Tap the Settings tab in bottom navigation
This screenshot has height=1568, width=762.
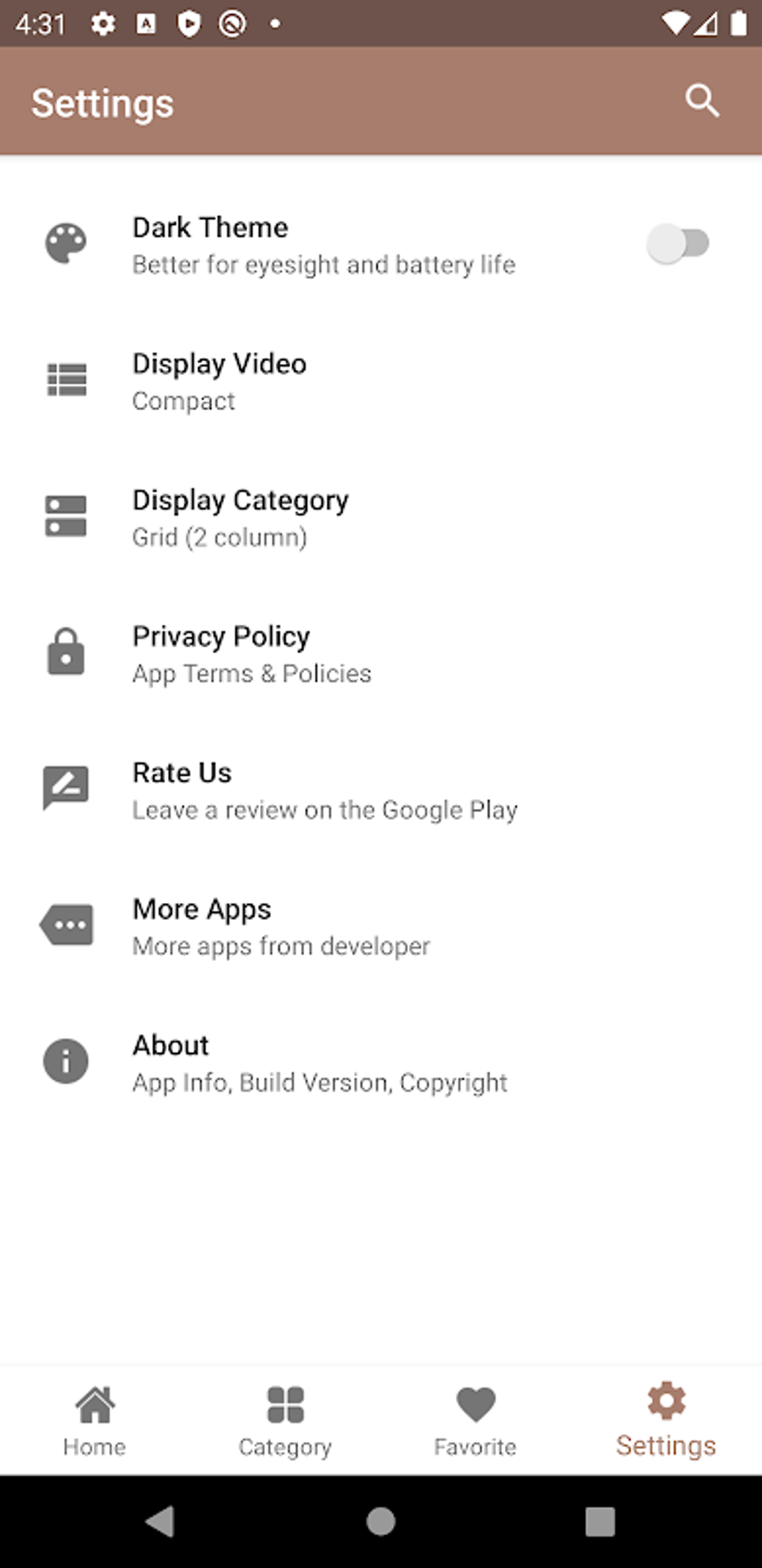[666, 1421]
